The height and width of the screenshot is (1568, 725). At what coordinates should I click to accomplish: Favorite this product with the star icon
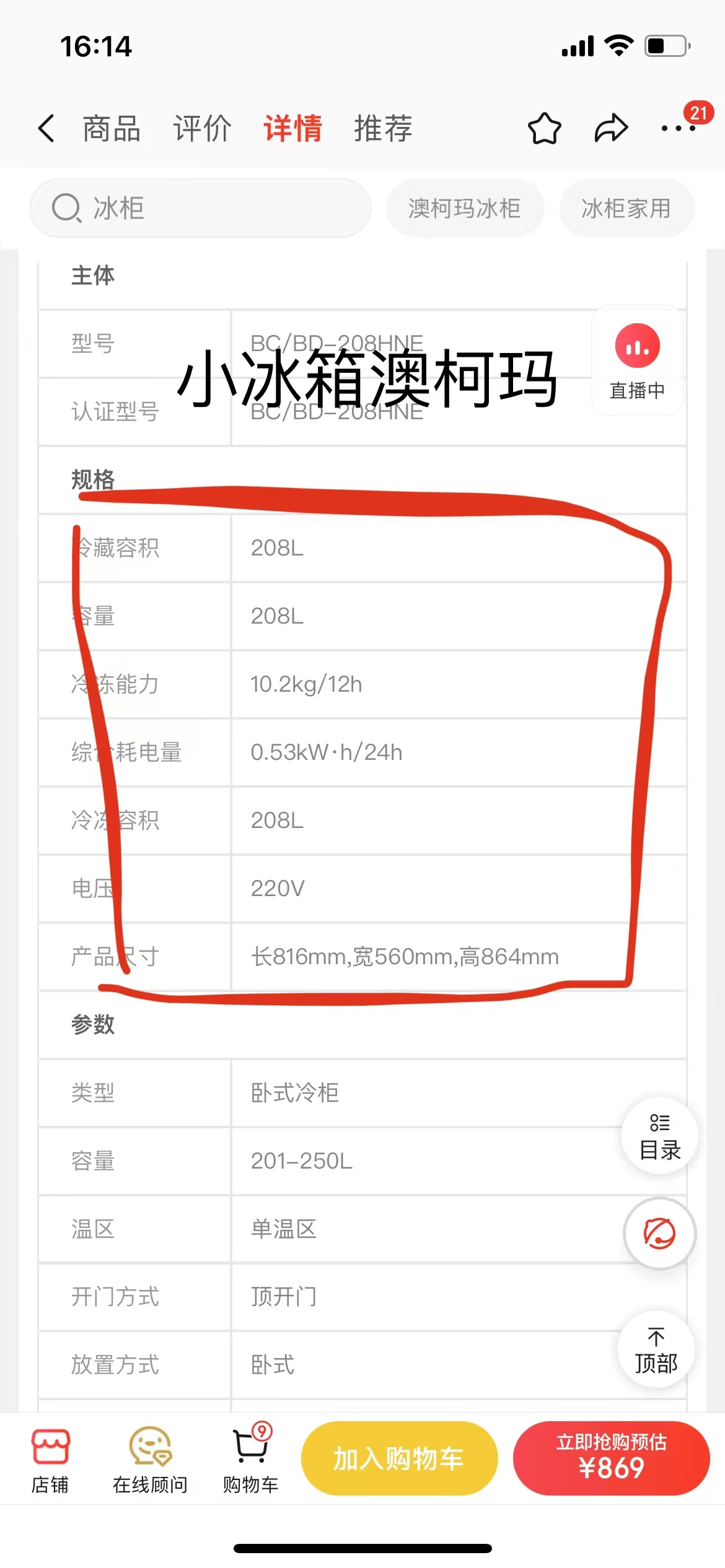(x=544, y=128)
